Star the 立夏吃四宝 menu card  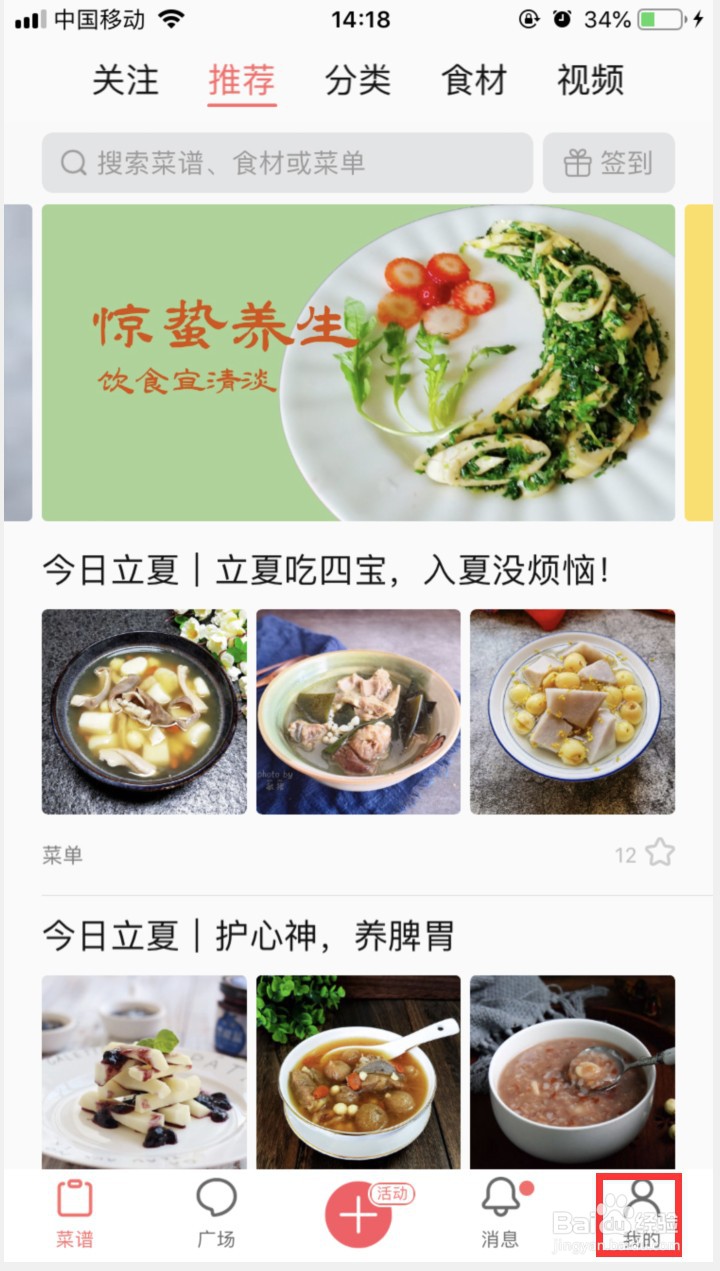pyautogui.click(x=661, y=854)
